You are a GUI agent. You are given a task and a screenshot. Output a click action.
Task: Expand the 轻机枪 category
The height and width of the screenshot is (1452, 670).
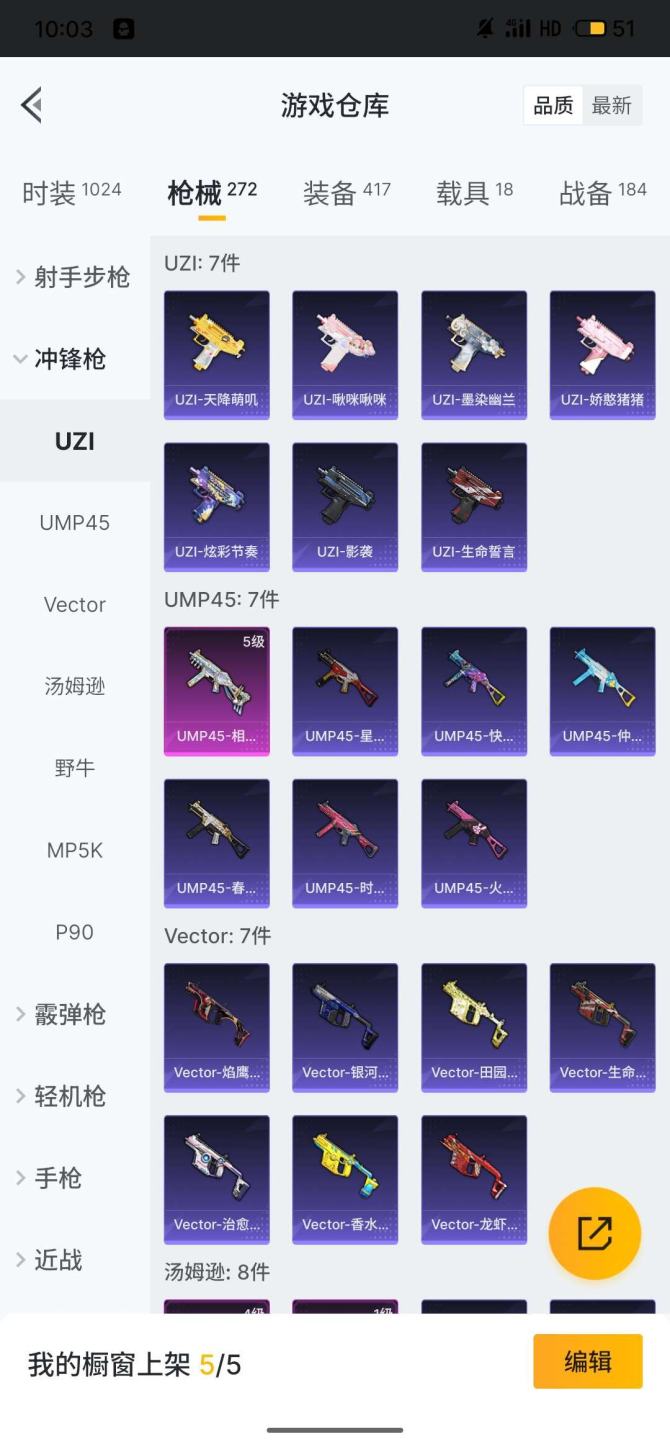[70, 1097]
